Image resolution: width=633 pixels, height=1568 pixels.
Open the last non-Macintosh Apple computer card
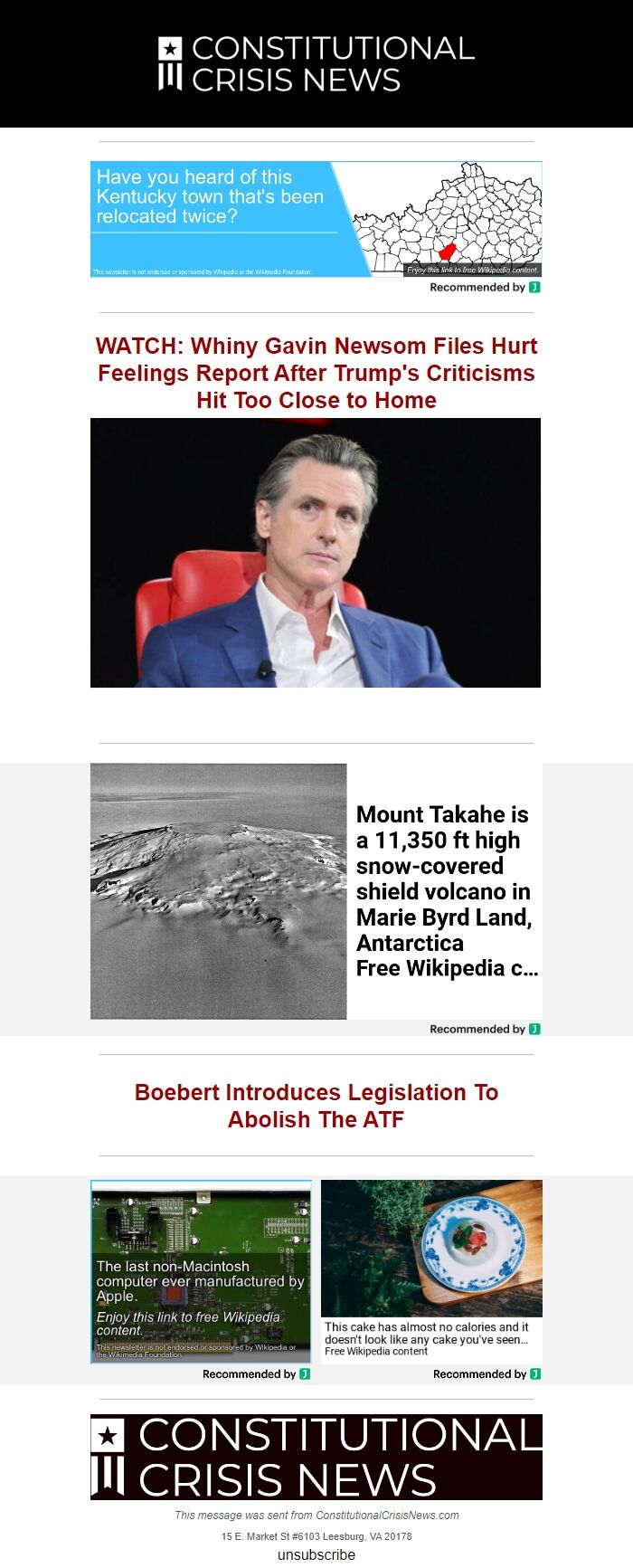tap(201, 1270)
